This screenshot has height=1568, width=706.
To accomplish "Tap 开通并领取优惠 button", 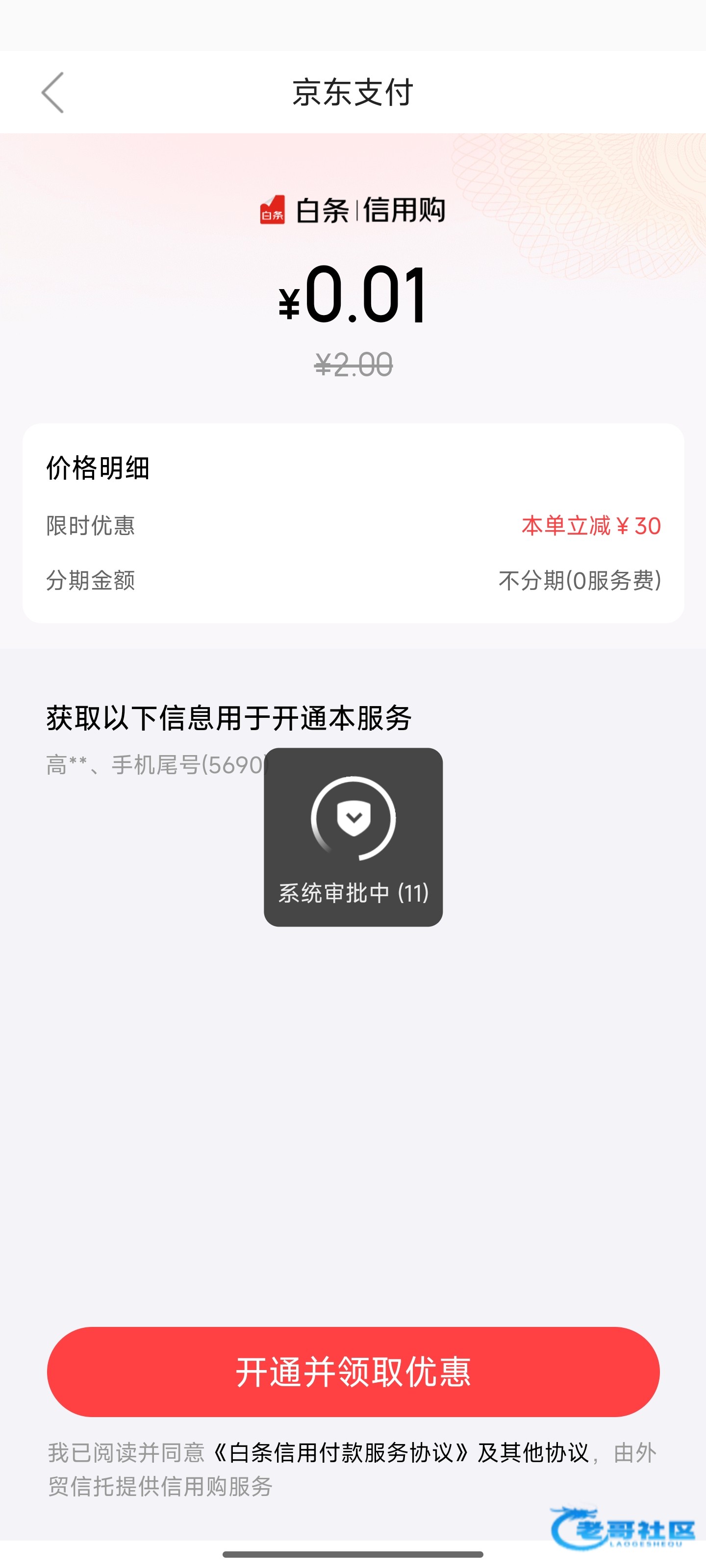I will (x=353, y=1372).
